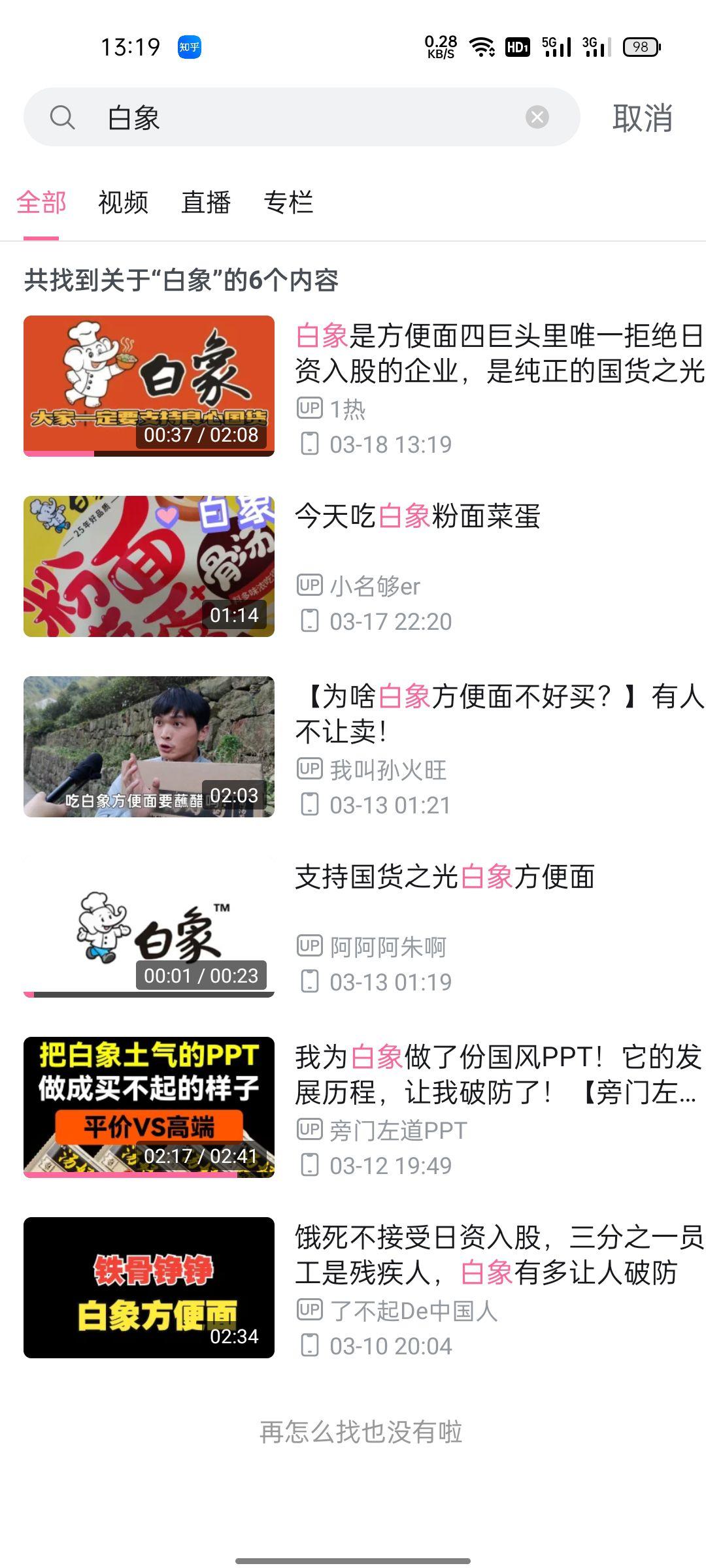Switch to the 直播 tab
The image size is (706, 1568).
click(x=206, y=203)
